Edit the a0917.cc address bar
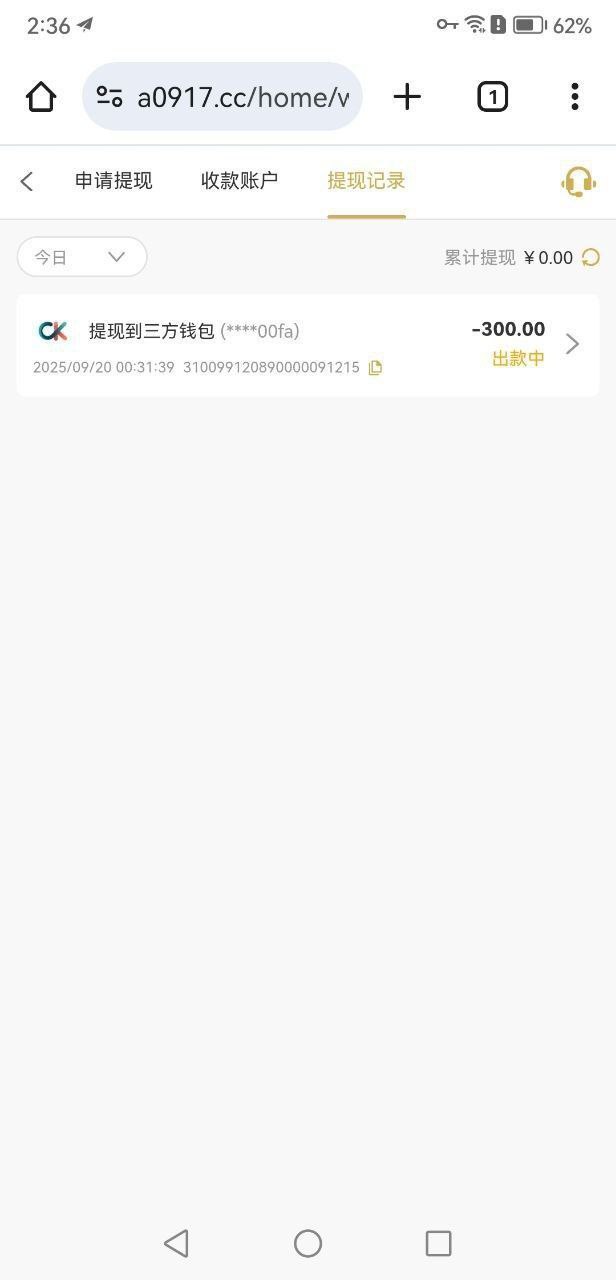The image size is (616, 1280). (240, 97)
